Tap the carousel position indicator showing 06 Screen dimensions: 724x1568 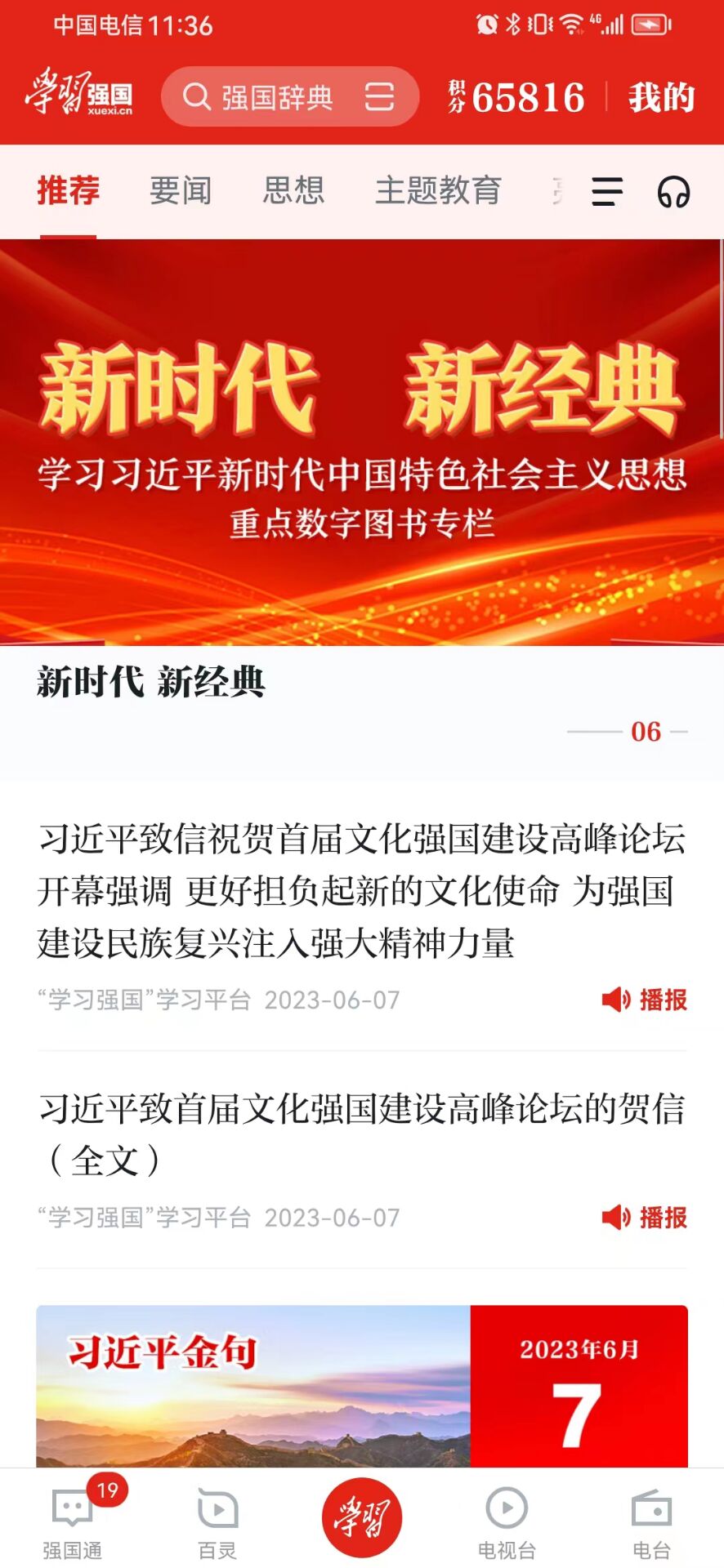click(646, 733)
